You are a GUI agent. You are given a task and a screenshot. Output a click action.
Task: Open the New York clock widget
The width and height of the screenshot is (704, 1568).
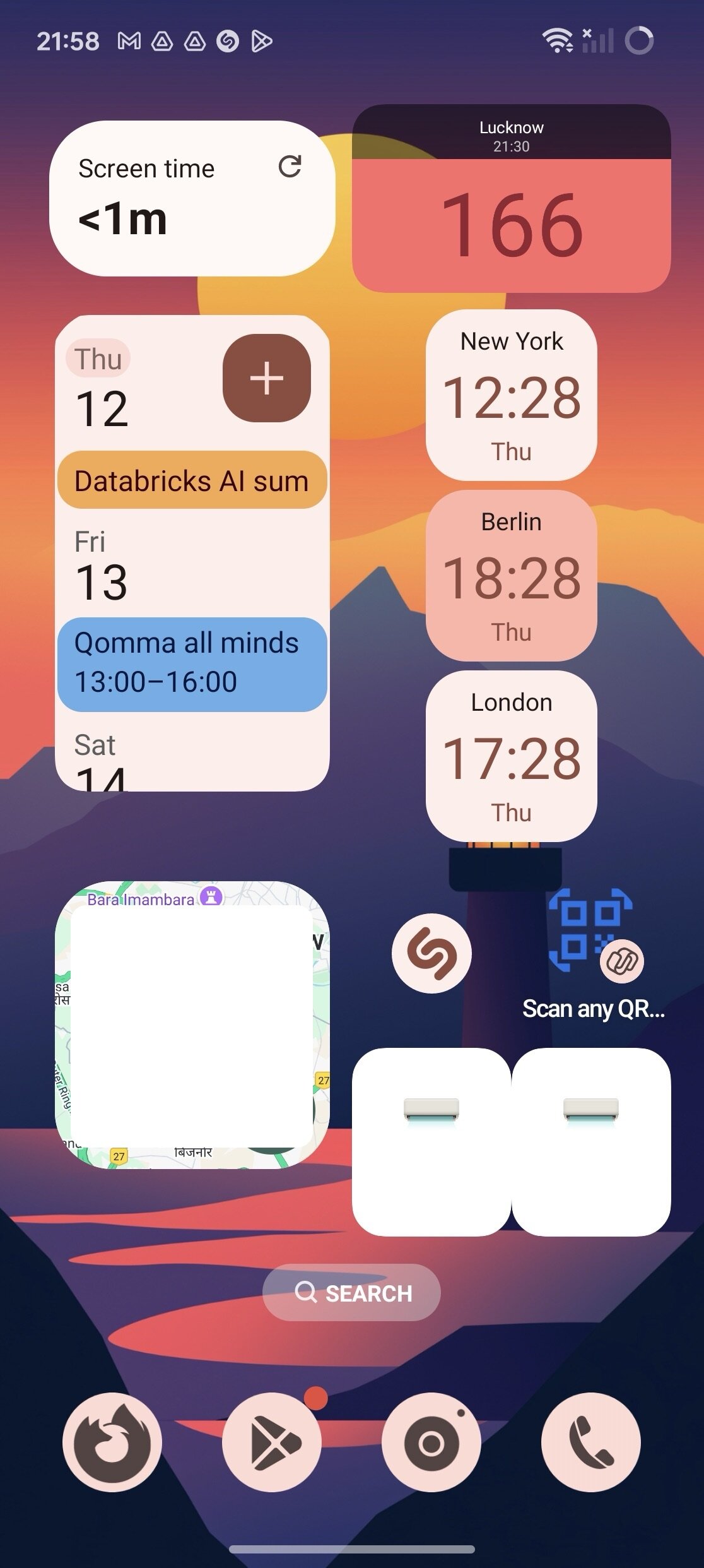[x=511, y=395]
